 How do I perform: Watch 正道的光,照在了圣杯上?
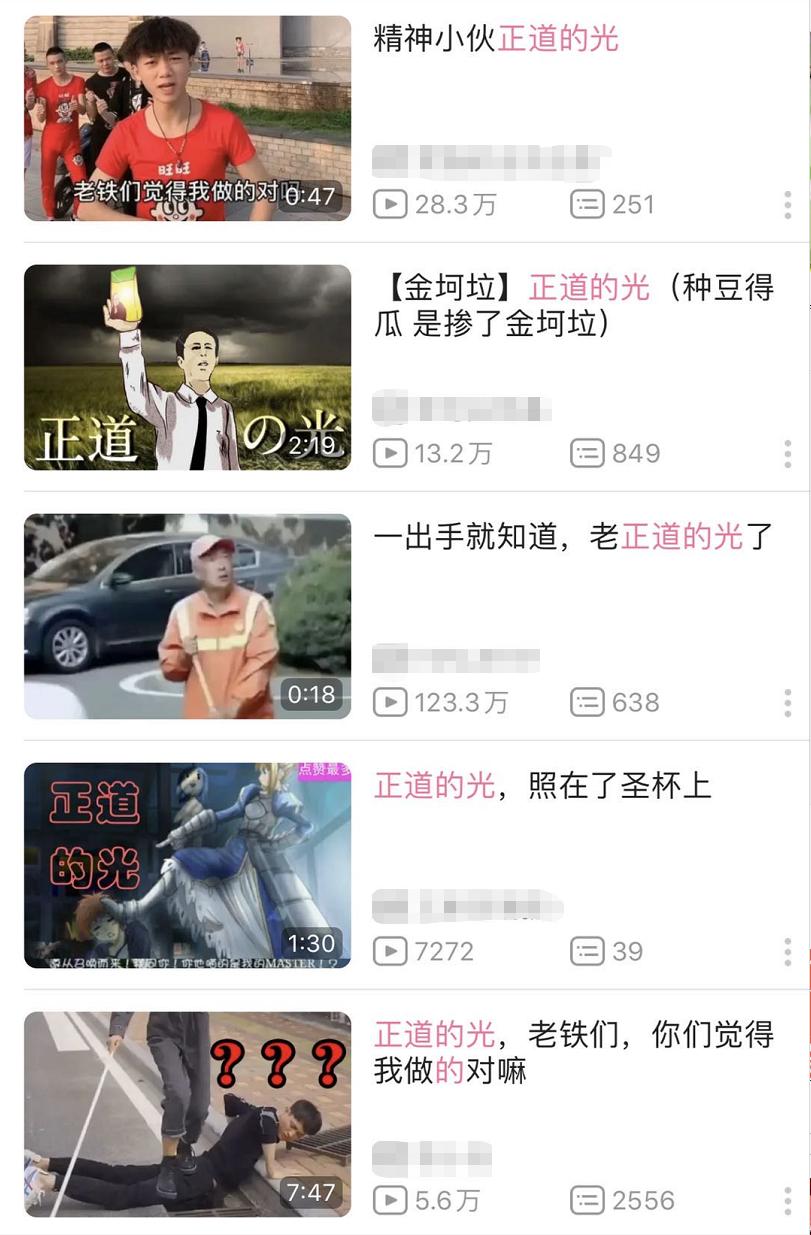(187, 865)
